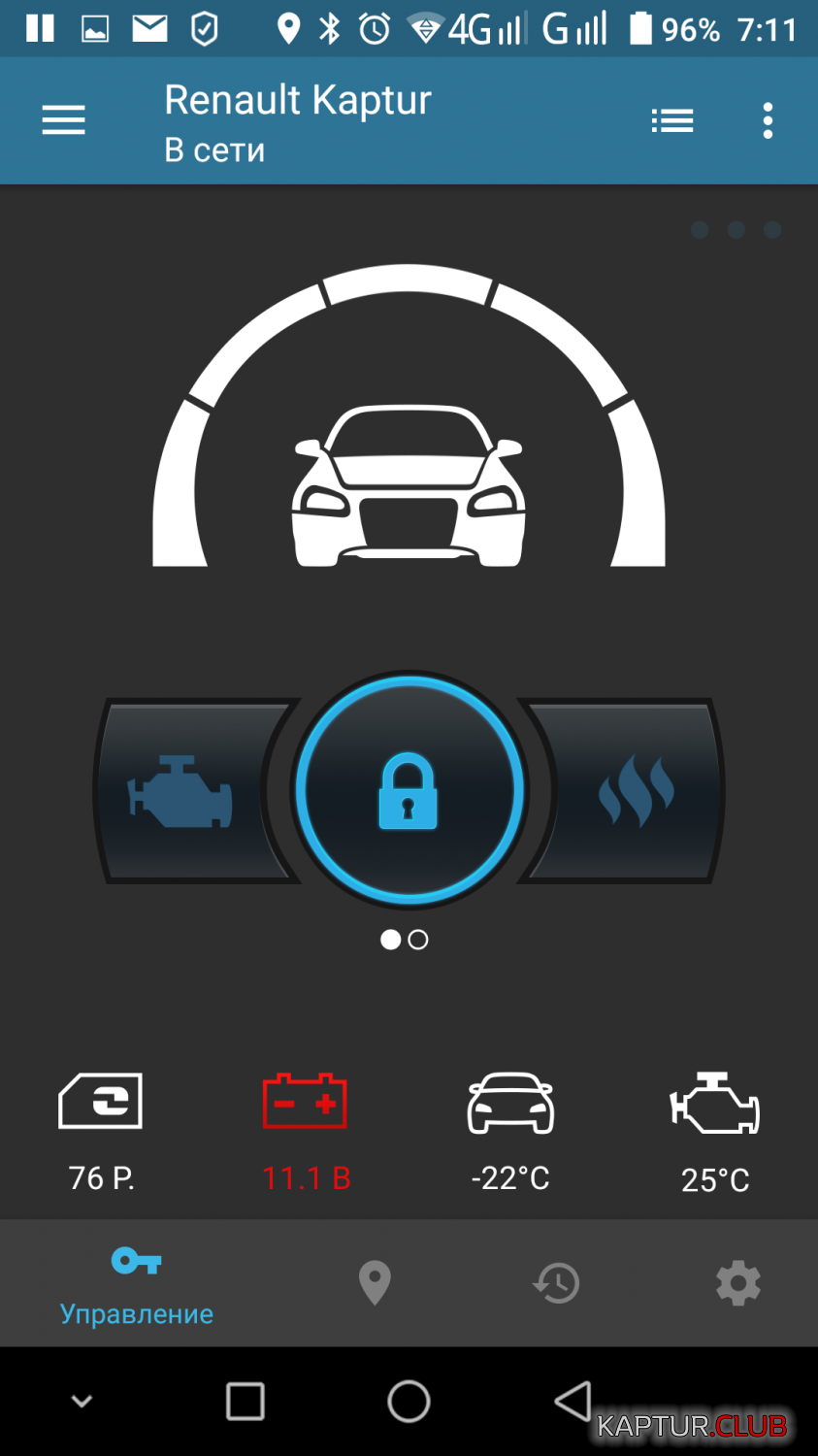Open the history tab

click(x=557, y=1283)
